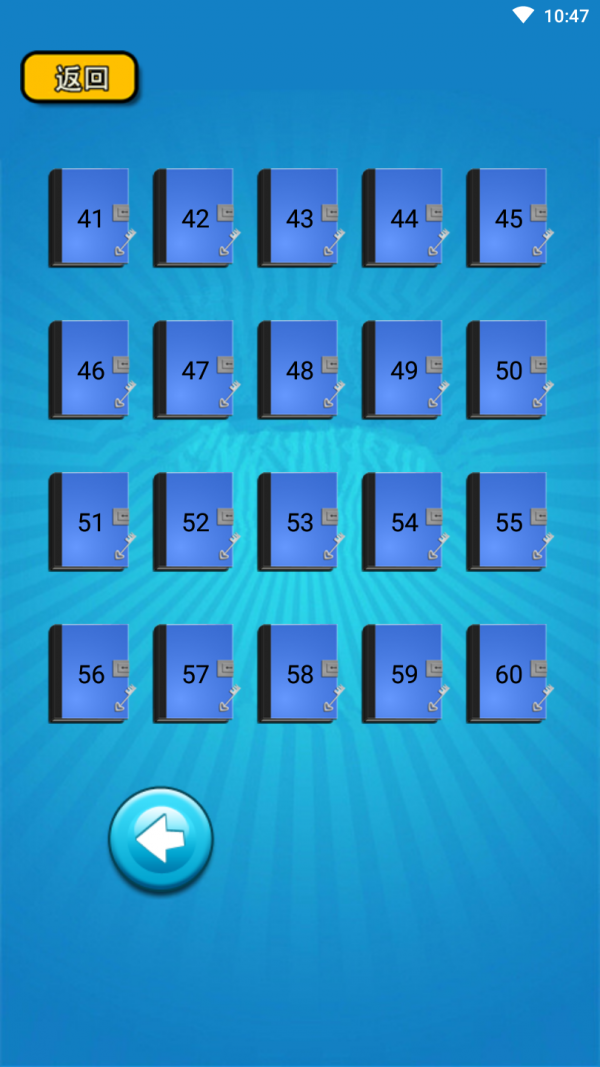This screenshot has height=1067, width=600.
Task: Choose level 44 book
Action: [x=403, y=218]
